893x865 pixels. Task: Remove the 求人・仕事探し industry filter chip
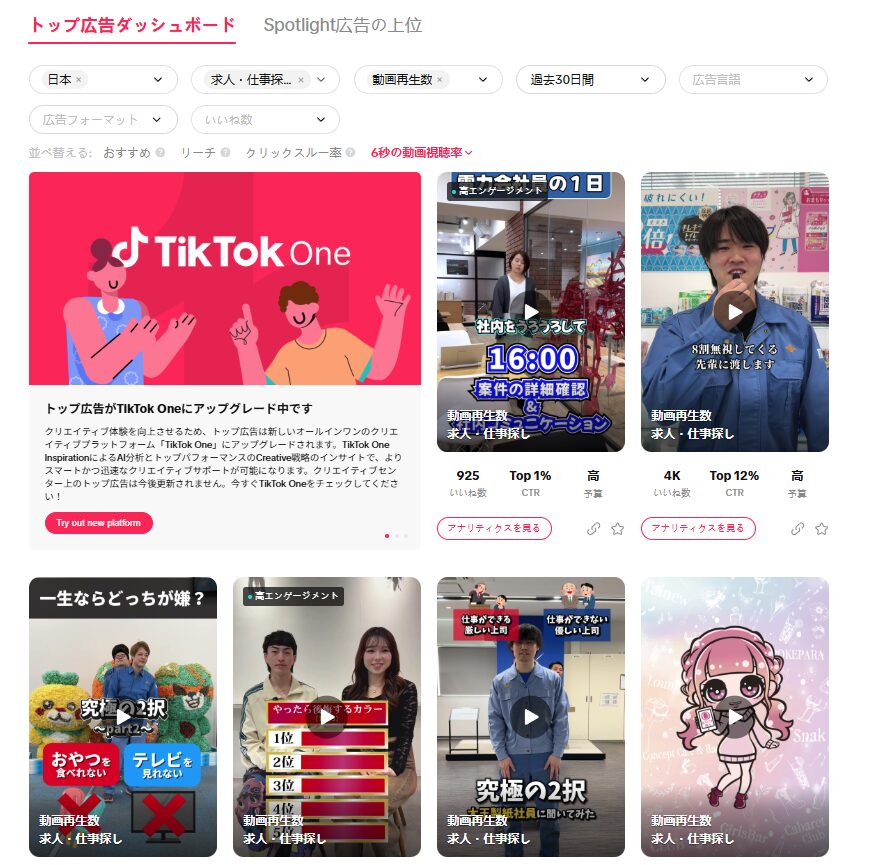pos(301,80)
